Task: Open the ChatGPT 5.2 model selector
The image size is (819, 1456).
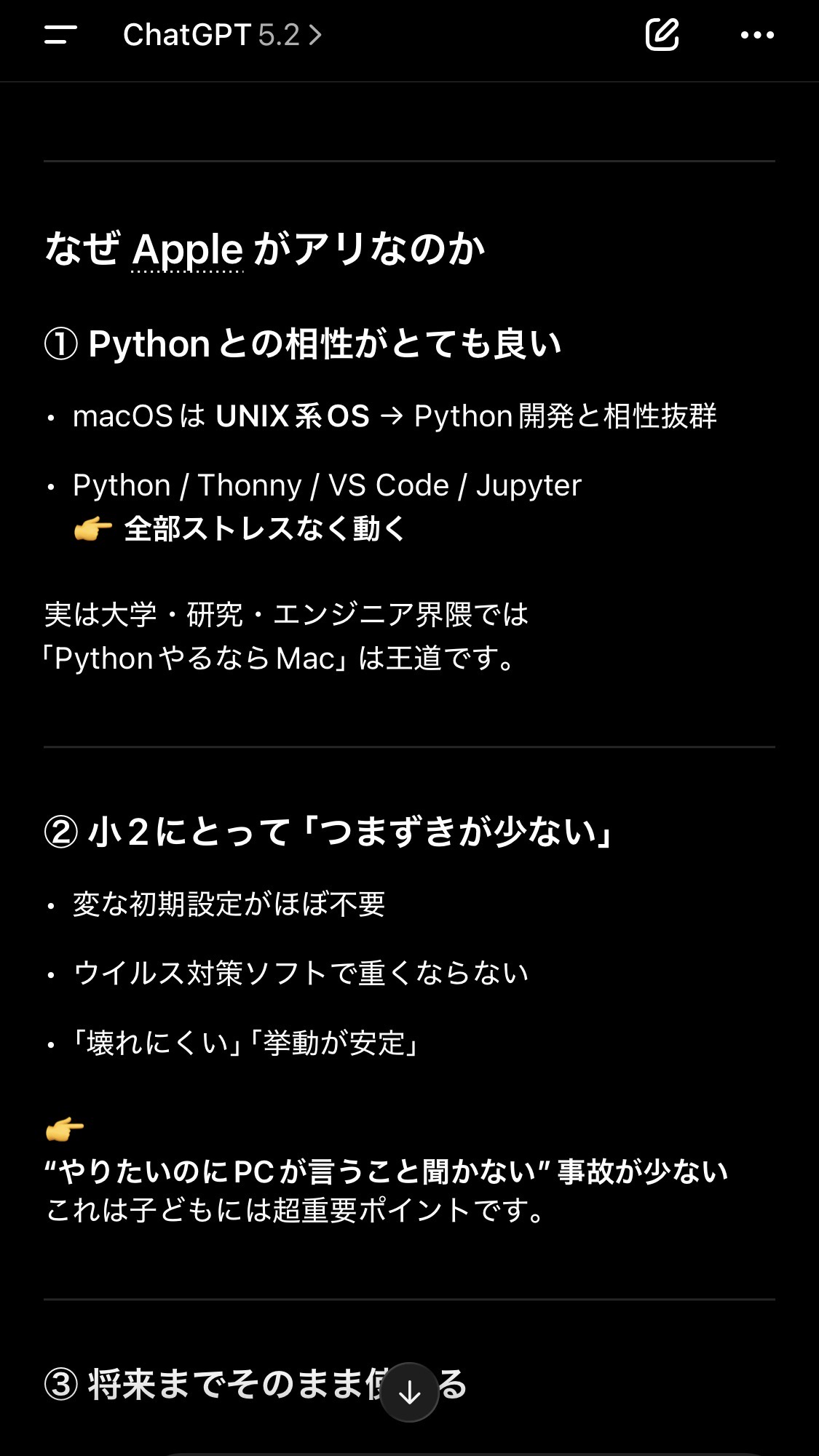Action: coord(222,35)
